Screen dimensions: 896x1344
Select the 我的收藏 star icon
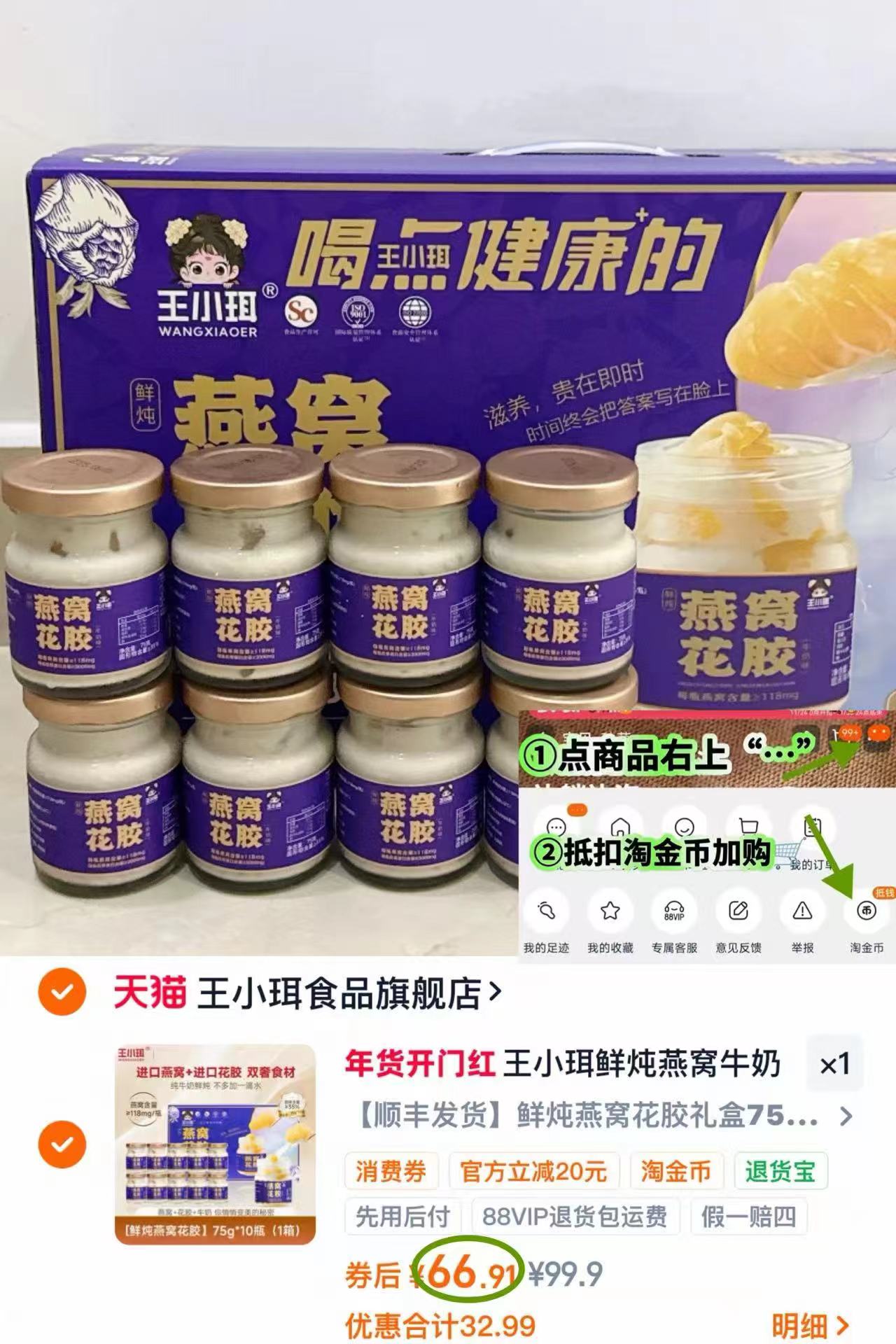pyautogui.click(x=610, y=910)
